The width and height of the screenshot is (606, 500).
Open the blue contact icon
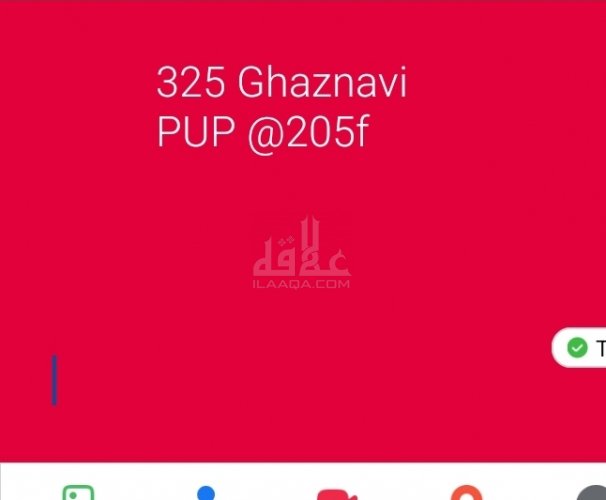(x=206, y=493)
